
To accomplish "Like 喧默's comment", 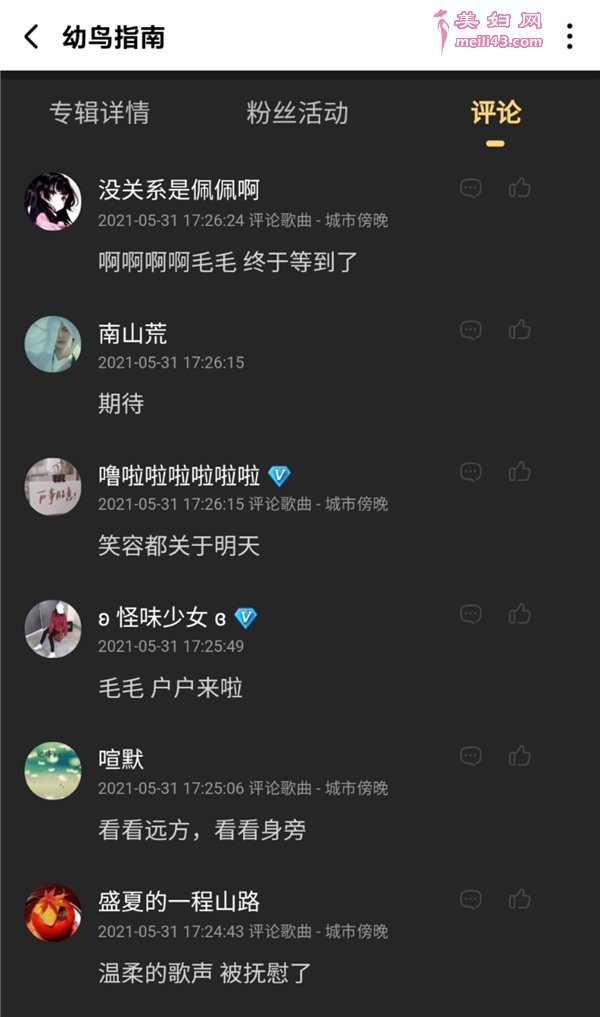I will [x=519, y=756].
